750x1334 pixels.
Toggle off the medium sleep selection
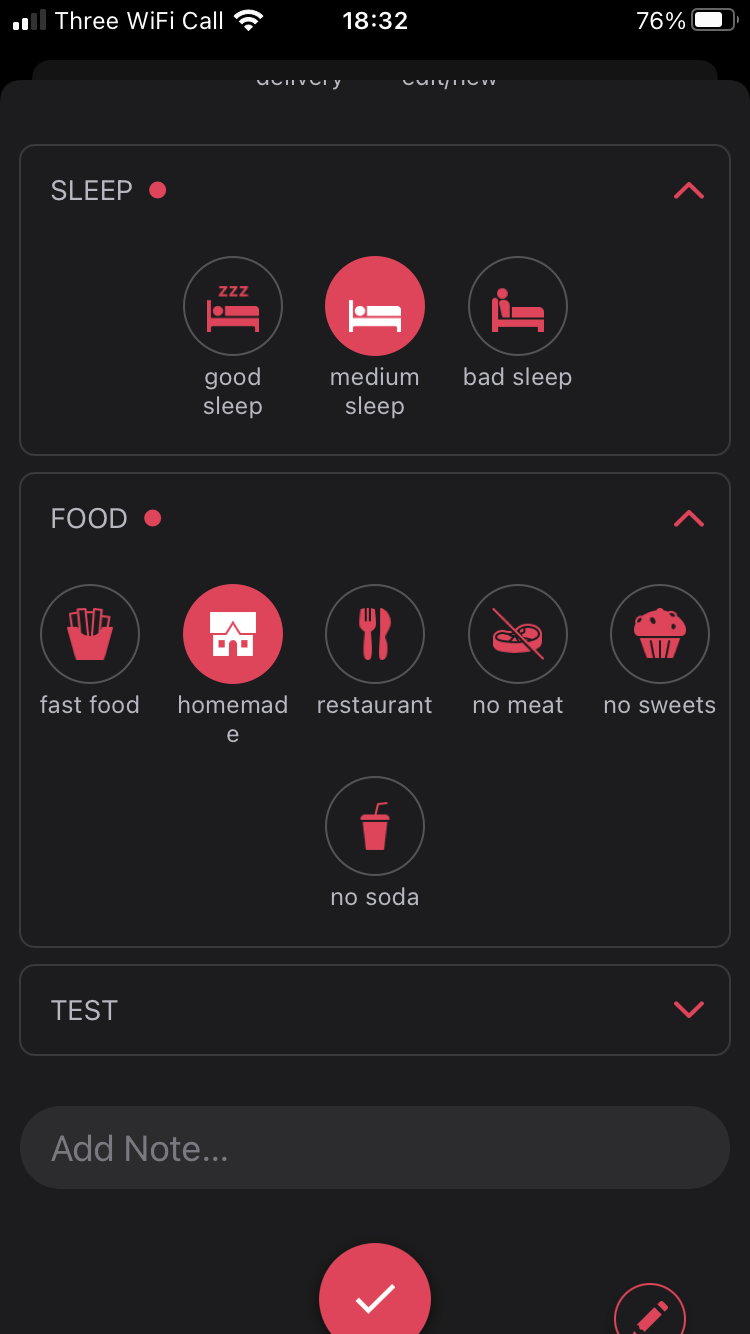[375, 306]
